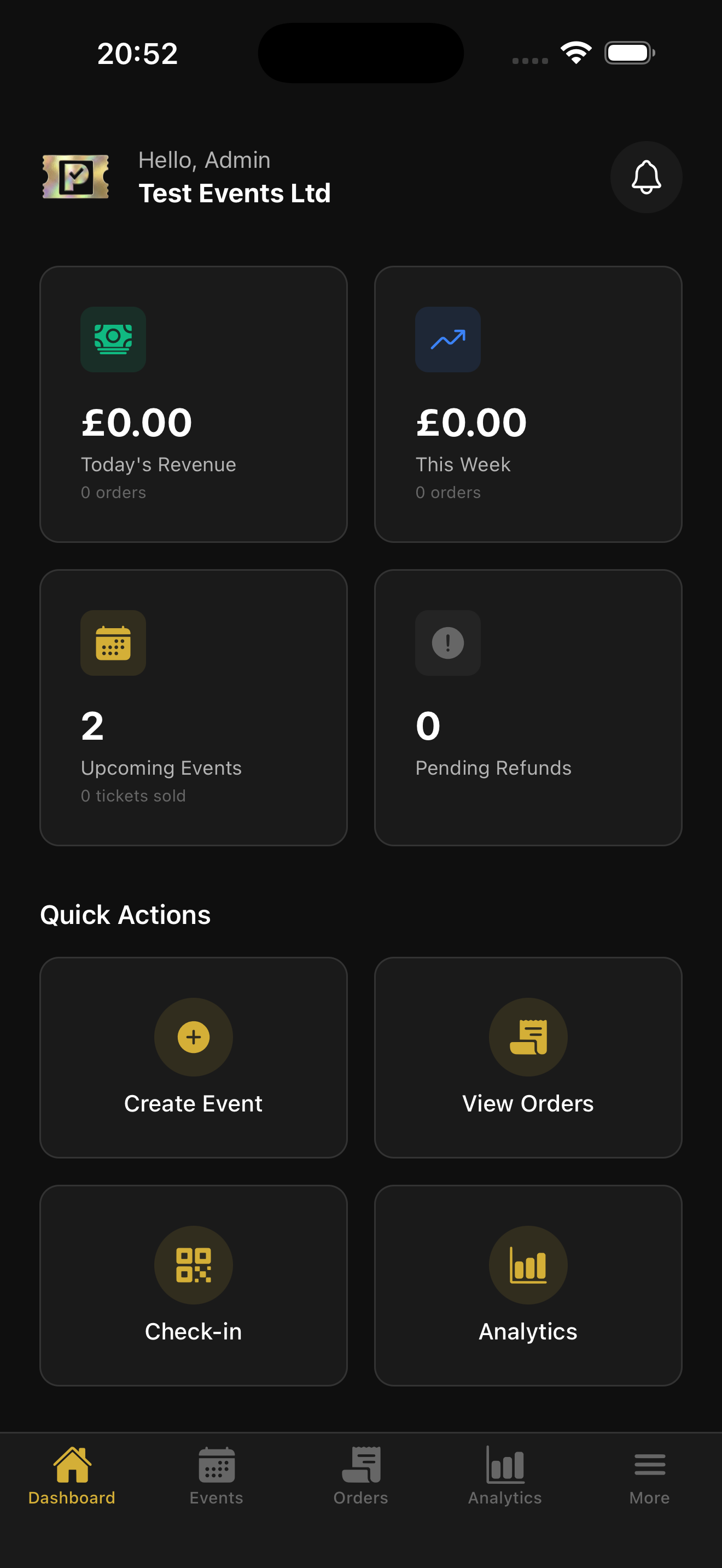This screenshot has height=1568, width=722.
Task: Open the notification bell
Action: [x=647, y=177]
